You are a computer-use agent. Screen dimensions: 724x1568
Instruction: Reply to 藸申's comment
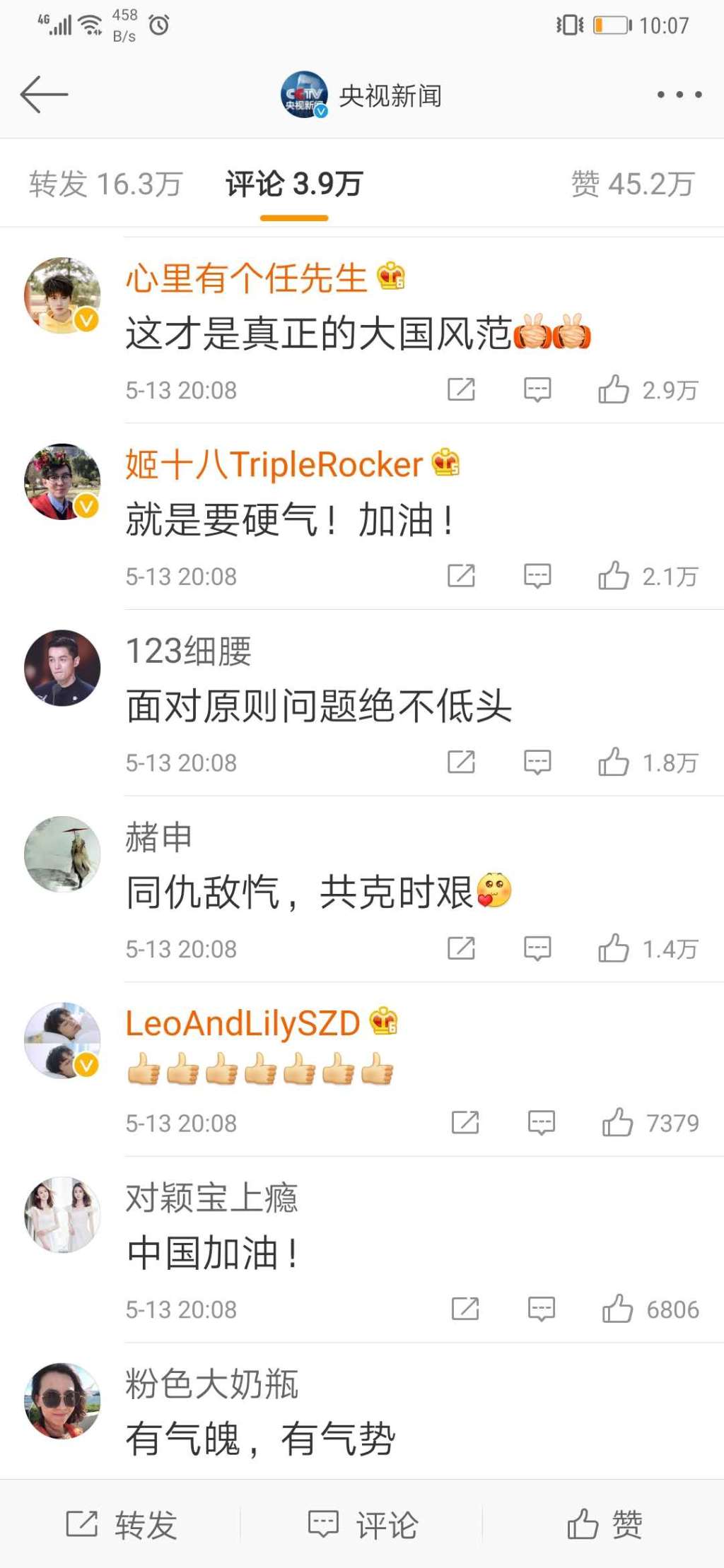click(537, 948)
